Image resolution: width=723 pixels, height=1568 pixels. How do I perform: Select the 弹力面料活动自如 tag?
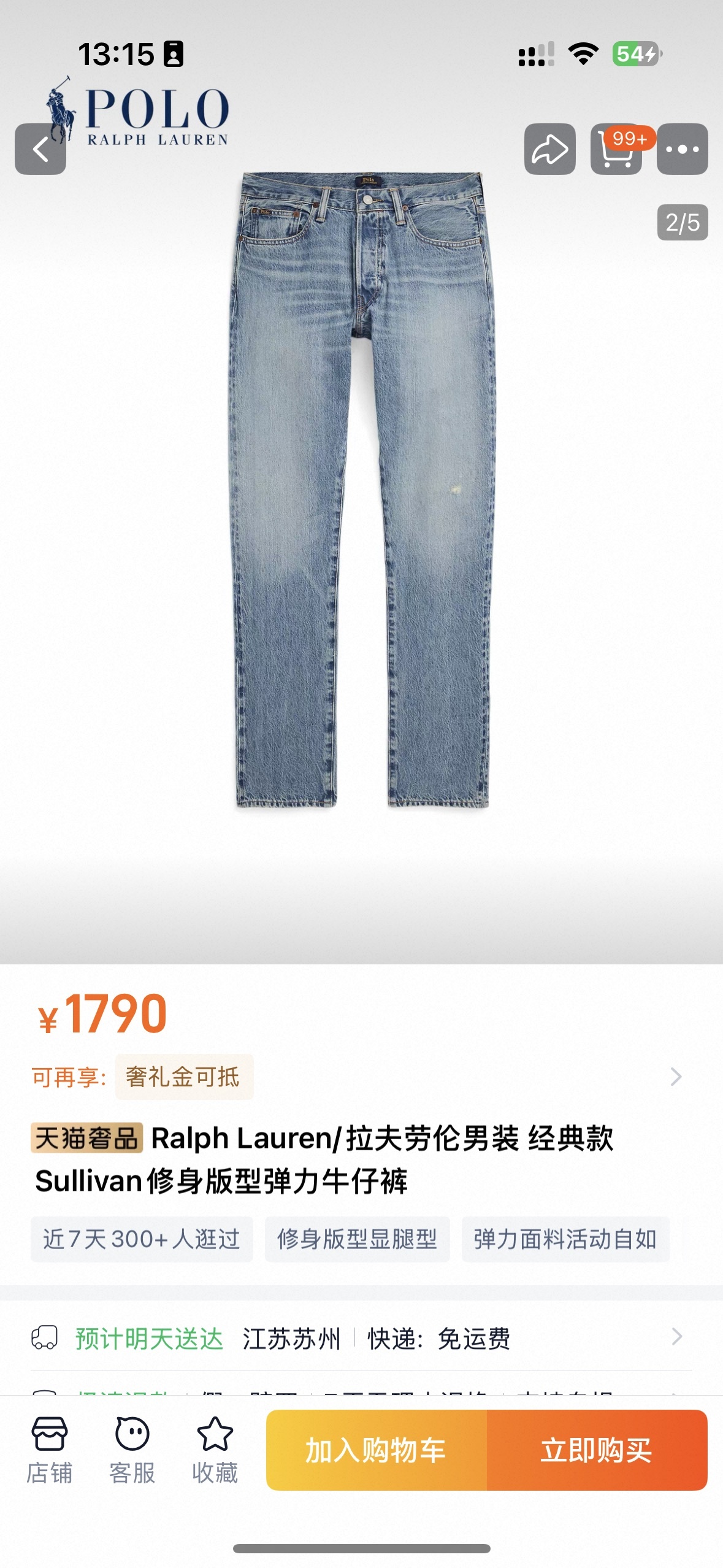pyautogui.click(x=565, y=1239)
